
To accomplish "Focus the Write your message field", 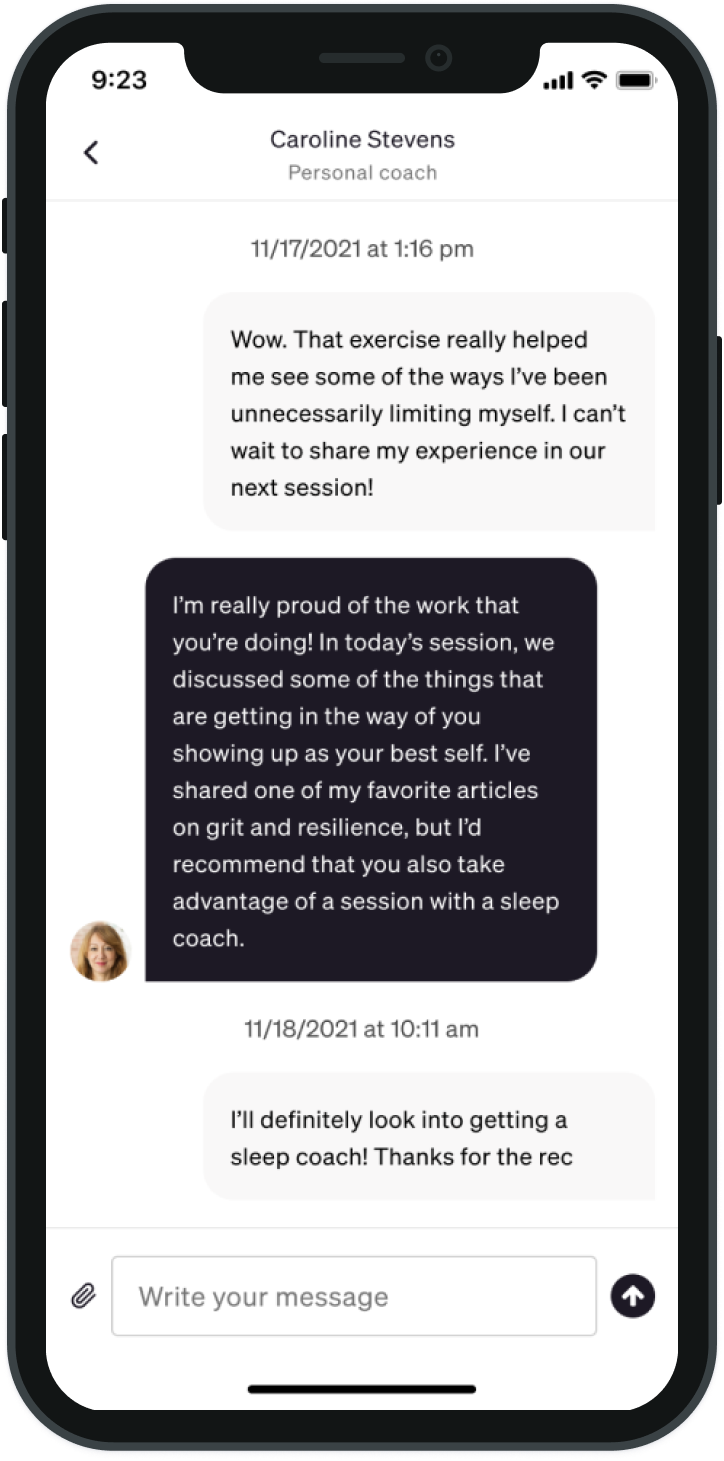I will pos(354,1296).
